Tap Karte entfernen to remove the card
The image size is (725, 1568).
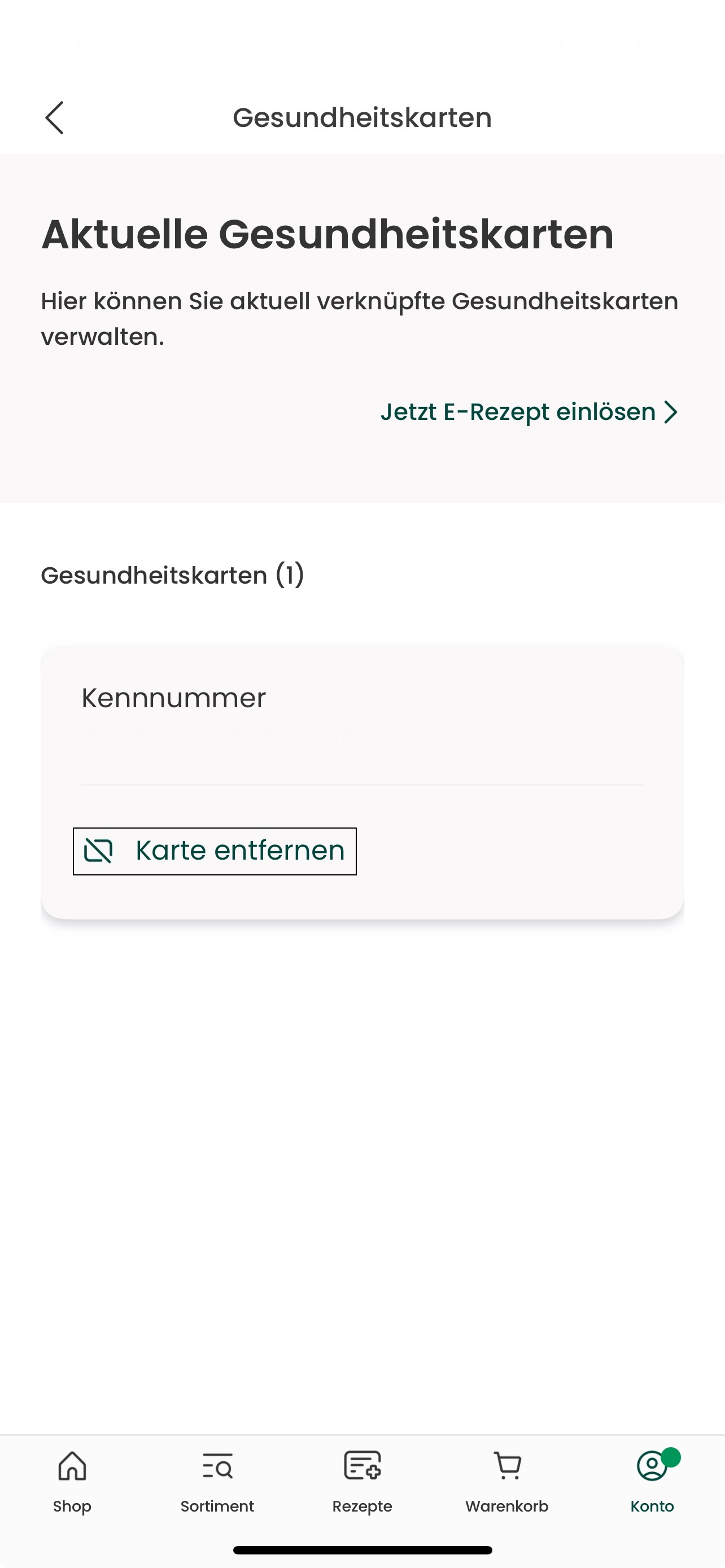click(x=215, y=851)
